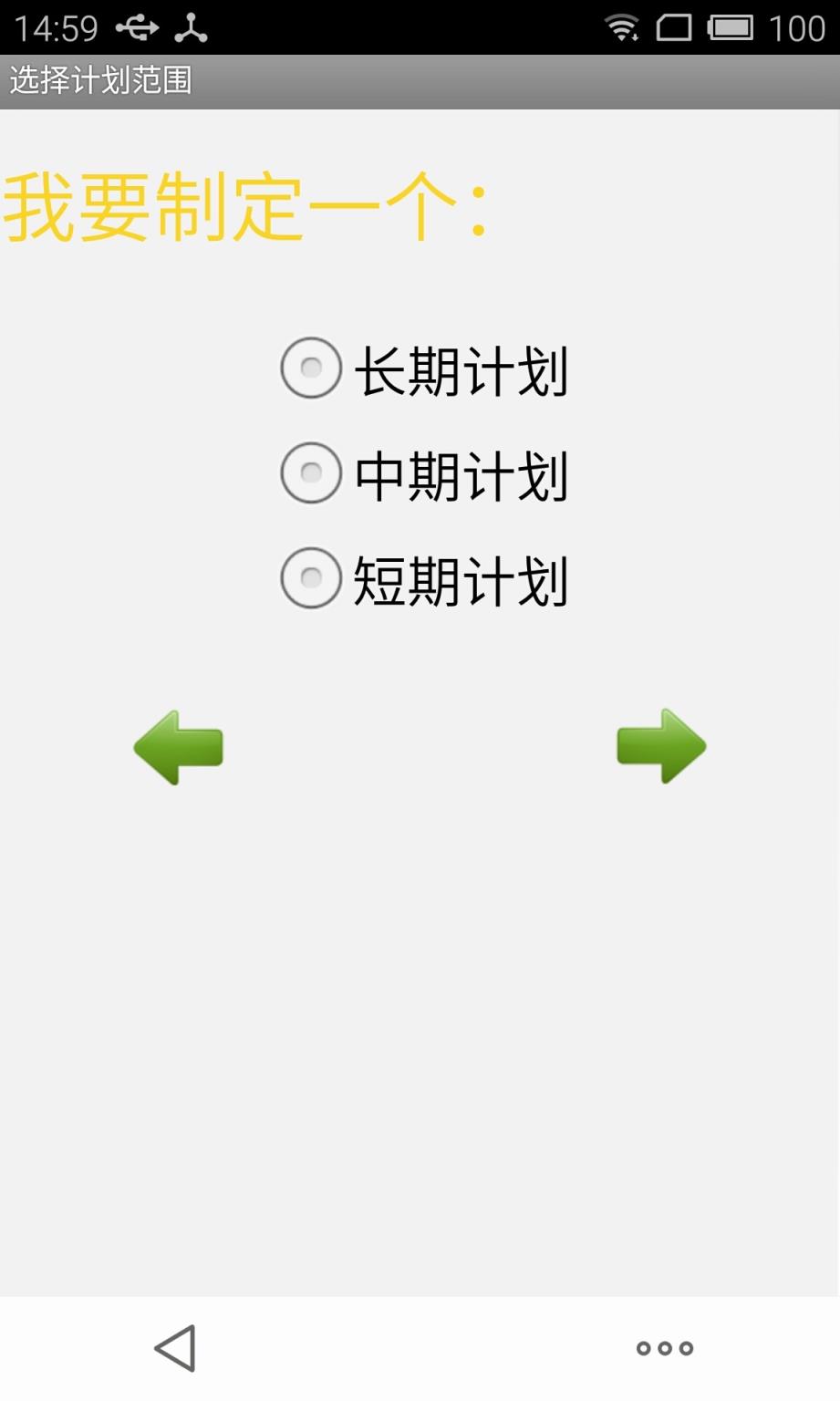Tap the USB connection icon in status bar
Screen dimensions: 840x1401
(139, 27)
